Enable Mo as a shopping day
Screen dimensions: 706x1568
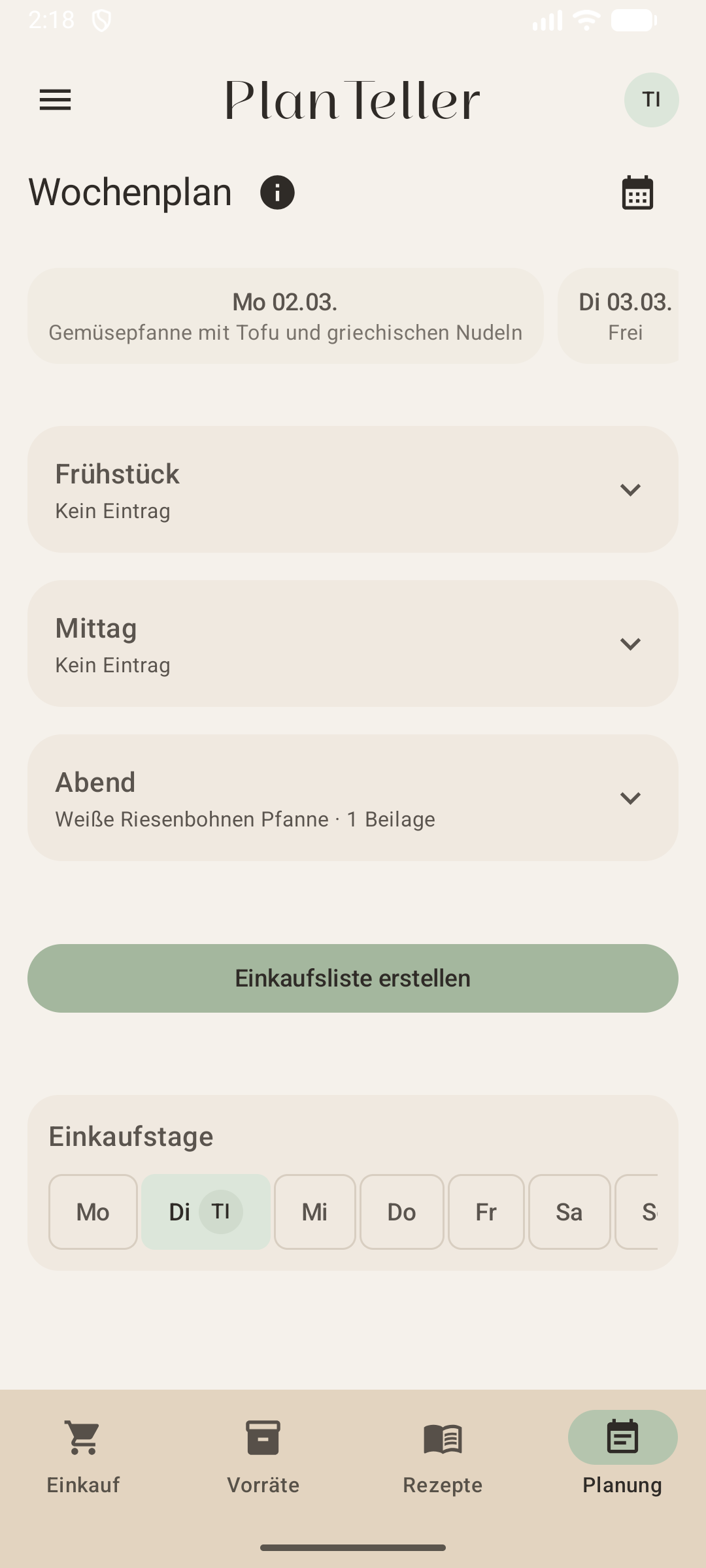(92, 1212)
